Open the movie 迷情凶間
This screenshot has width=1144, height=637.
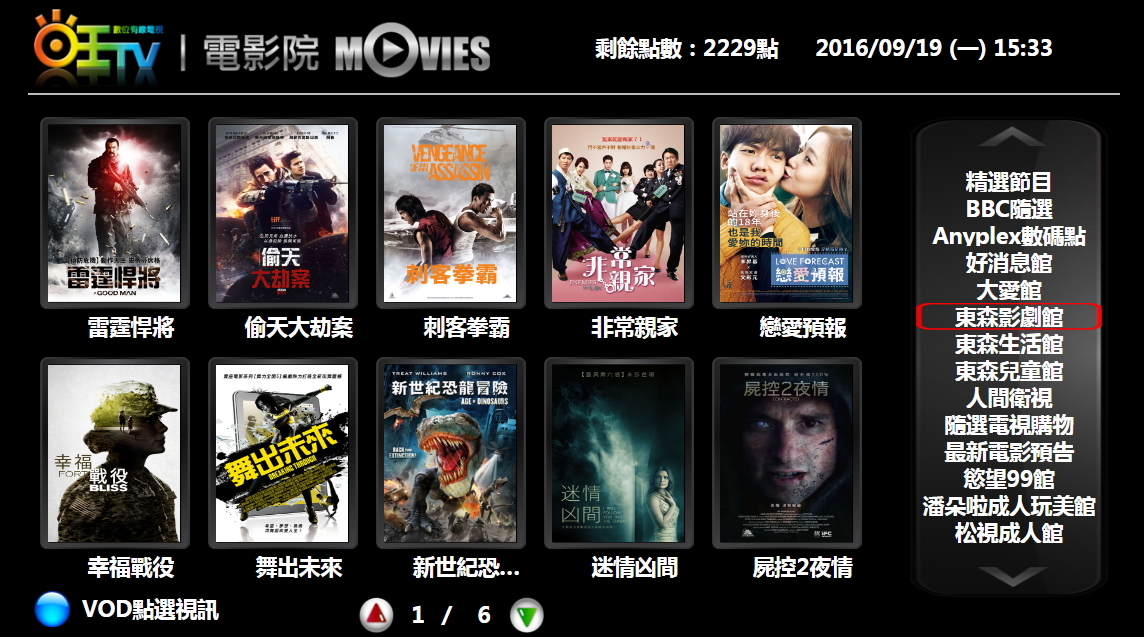point(618,453)
